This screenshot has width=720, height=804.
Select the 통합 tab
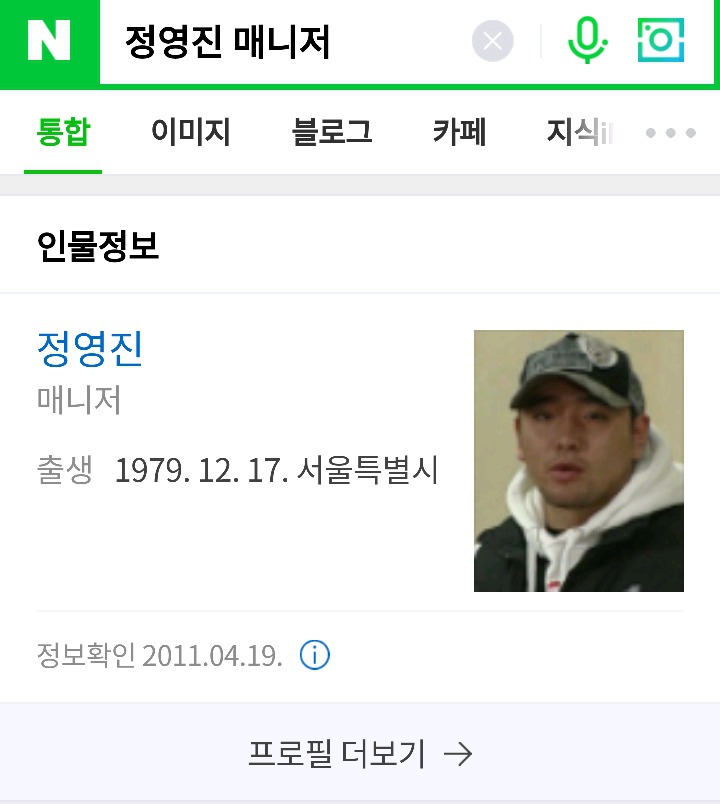(x=62, y=133)
